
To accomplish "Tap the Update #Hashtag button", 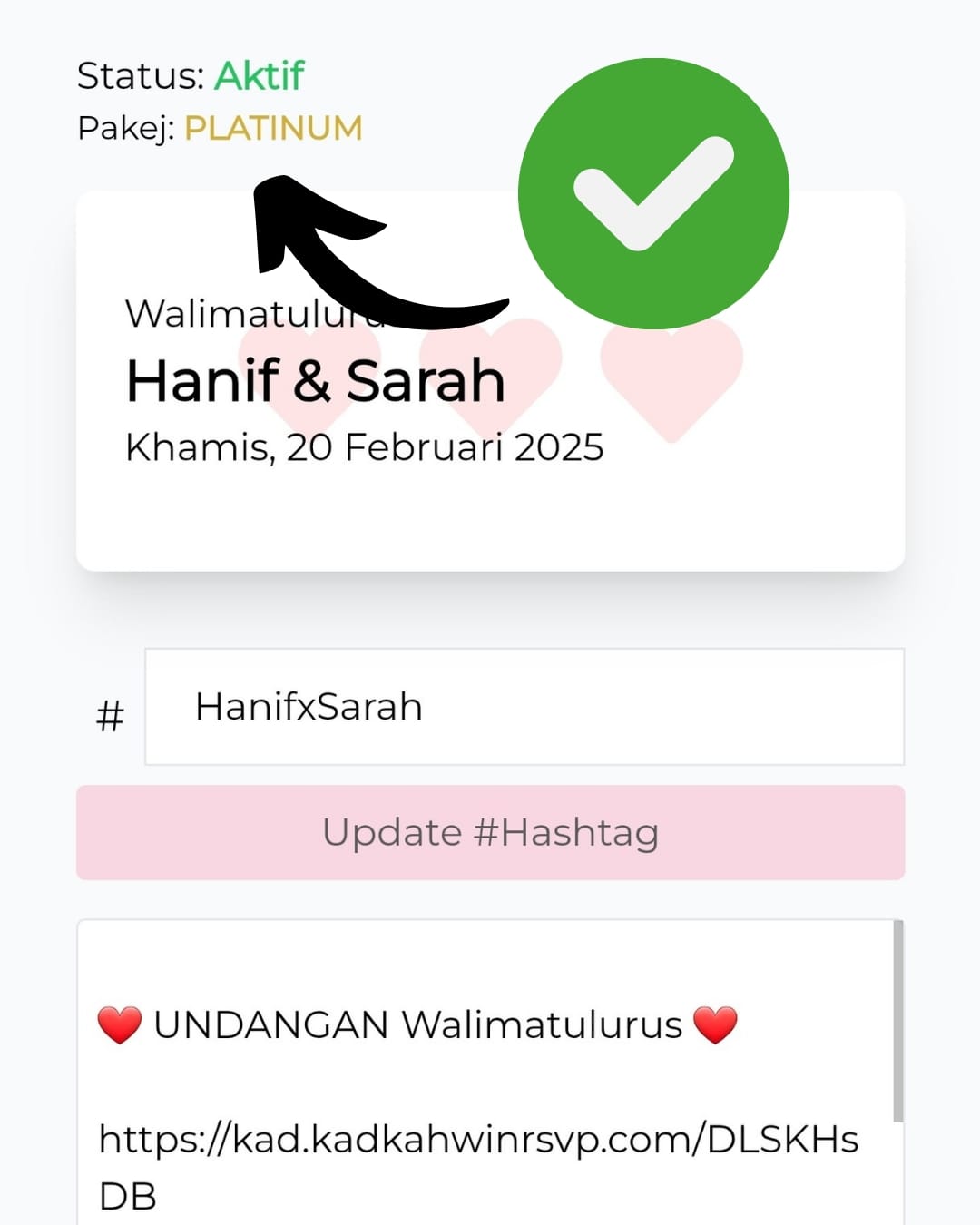I will click(x=490, y=832).
